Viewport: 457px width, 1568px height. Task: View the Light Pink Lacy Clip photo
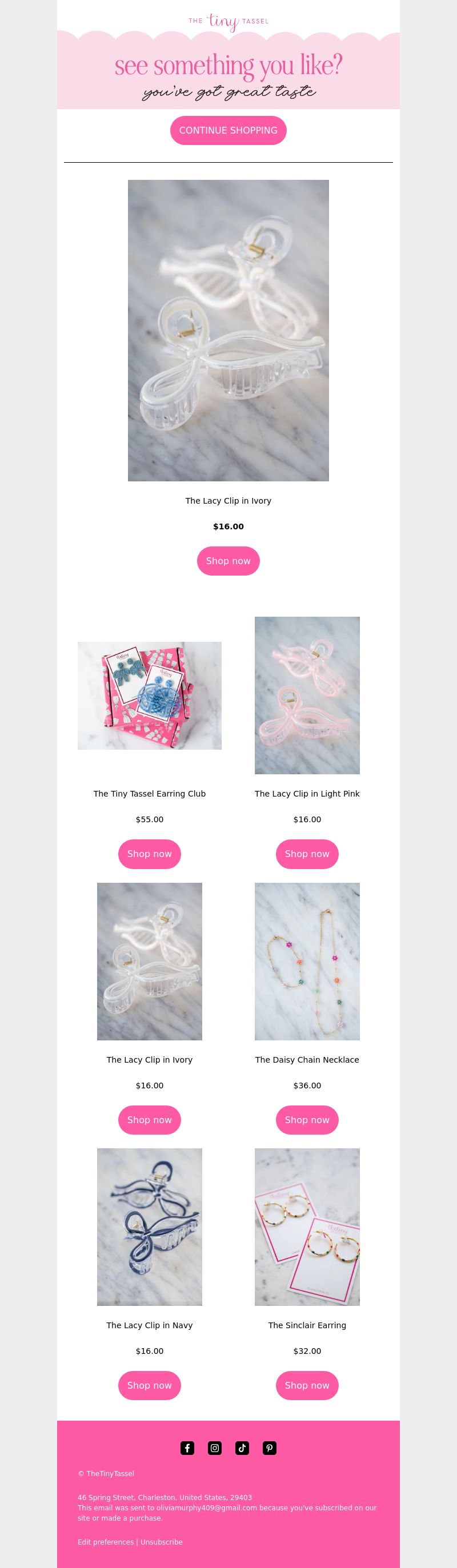[x=307, y=695]
